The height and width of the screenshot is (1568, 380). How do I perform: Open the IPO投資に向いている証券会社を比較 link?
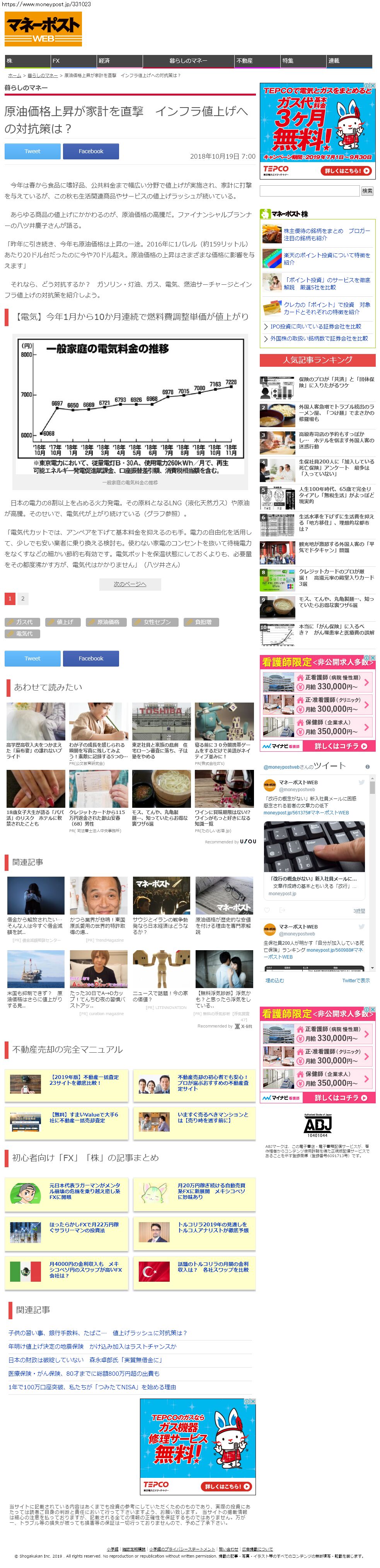(x=315, y=326)
